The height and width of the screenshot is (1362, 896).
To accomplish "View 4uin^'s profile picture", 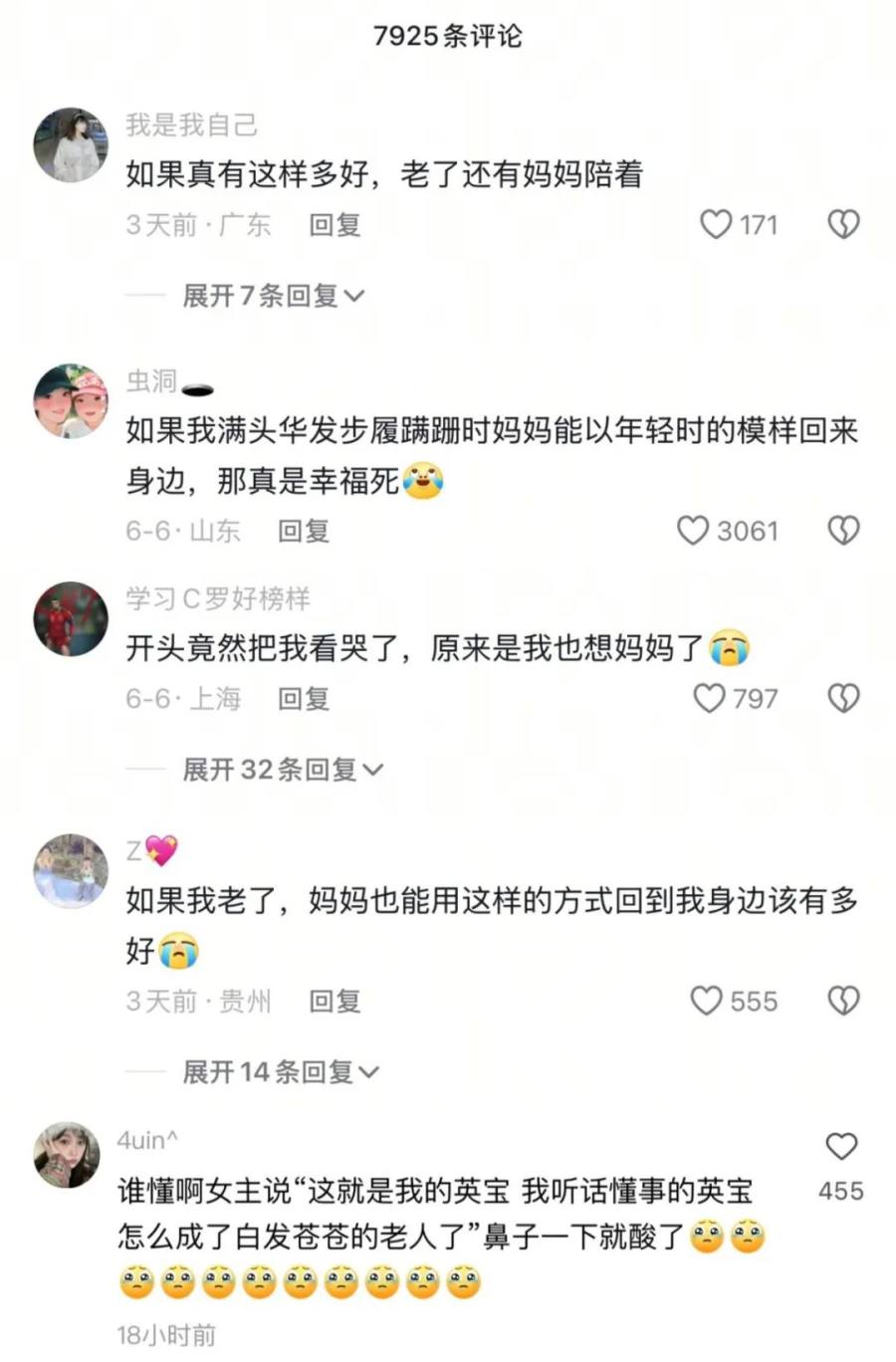I will (x=68, y=1155).
